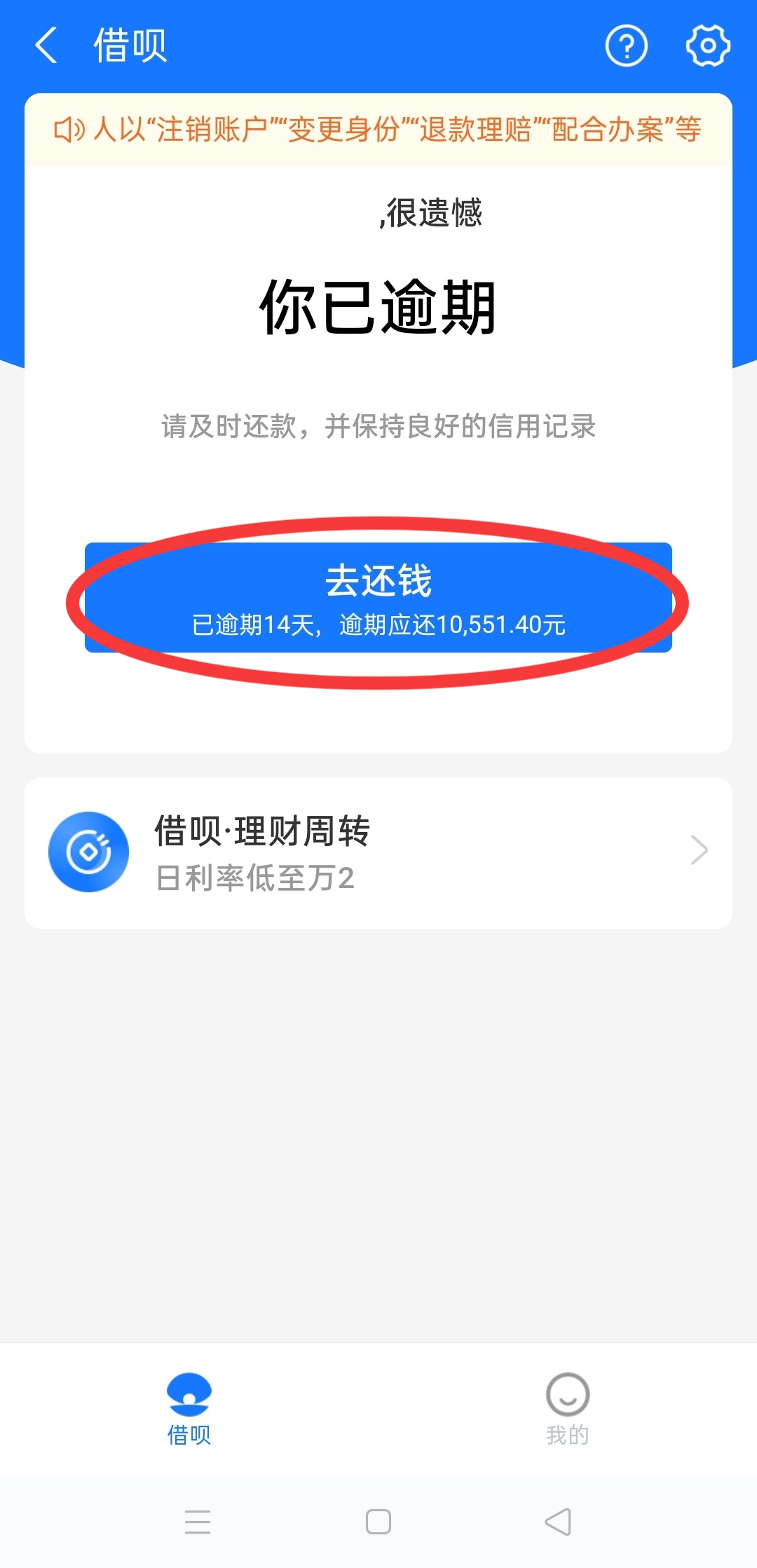757x1568 pixels.
Task: Open the anti-fraud scrolling banner message
Action: [378, 130]
